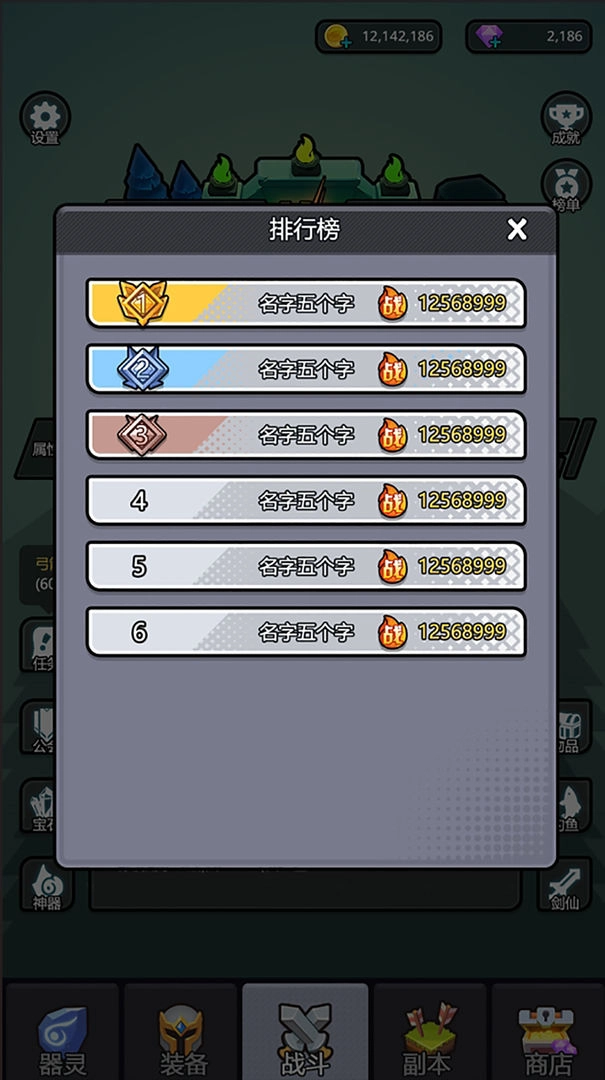Add more purple gems

[x=492, y=37]
